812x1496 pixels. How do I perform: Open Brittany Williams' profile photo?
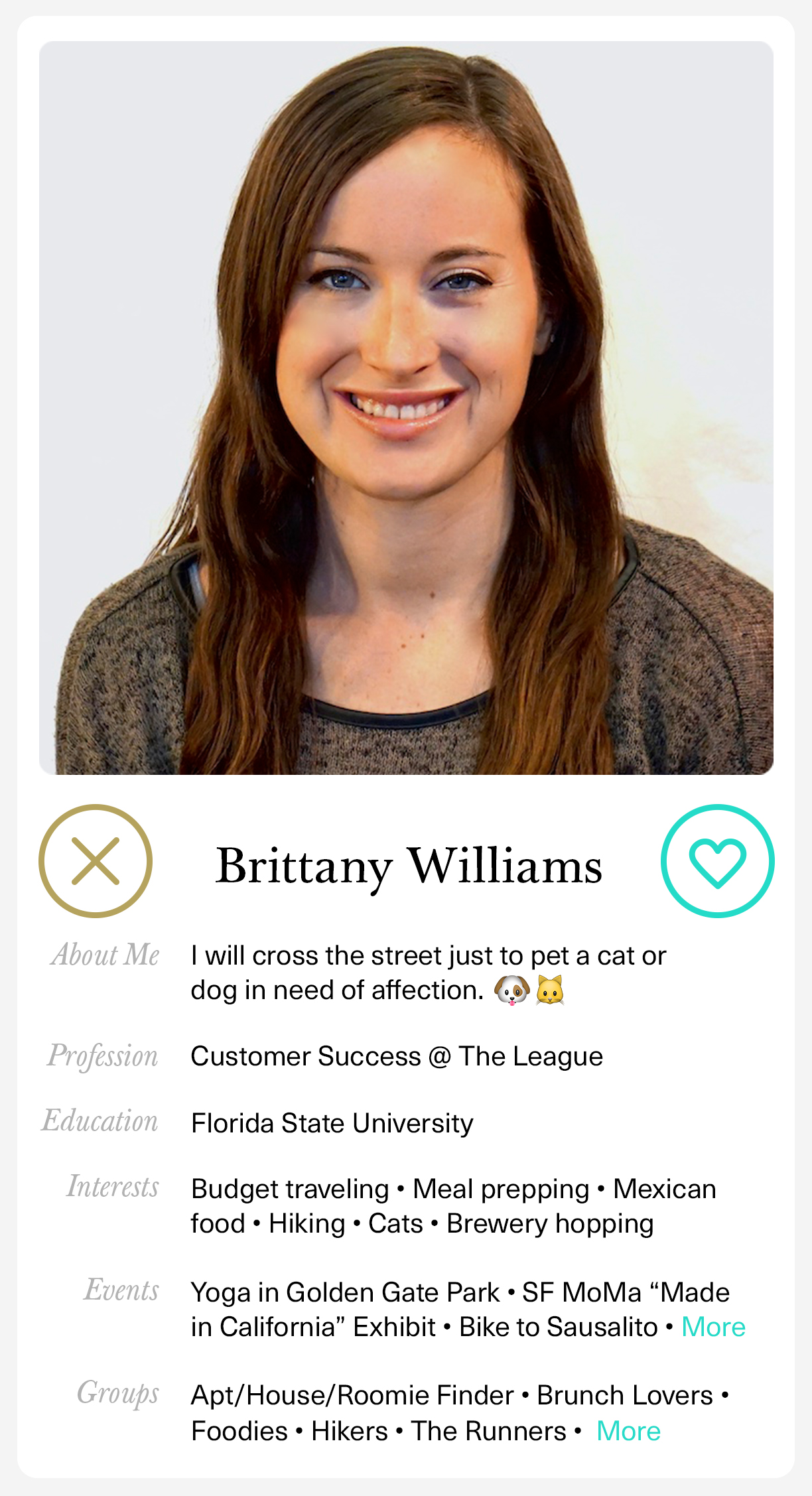pos(406,408)
